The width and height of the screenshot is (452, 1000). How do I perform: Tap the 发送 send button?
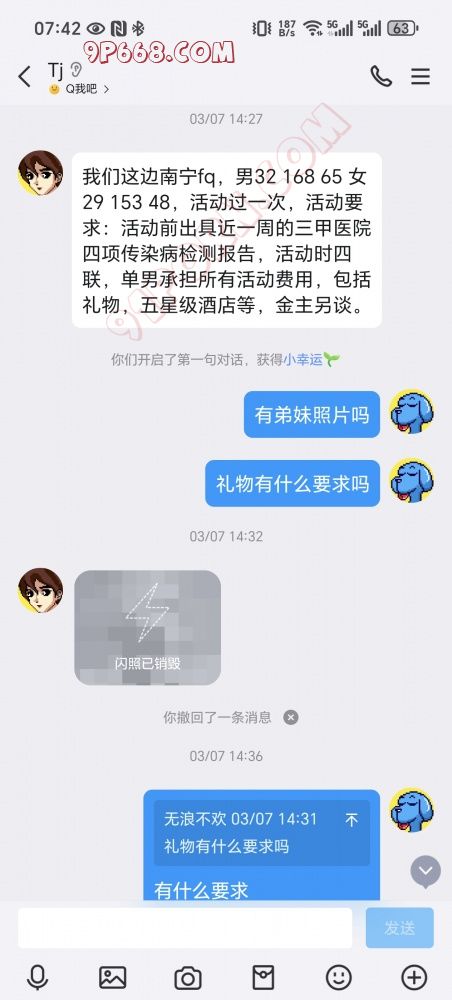click(x=400, y=928)
